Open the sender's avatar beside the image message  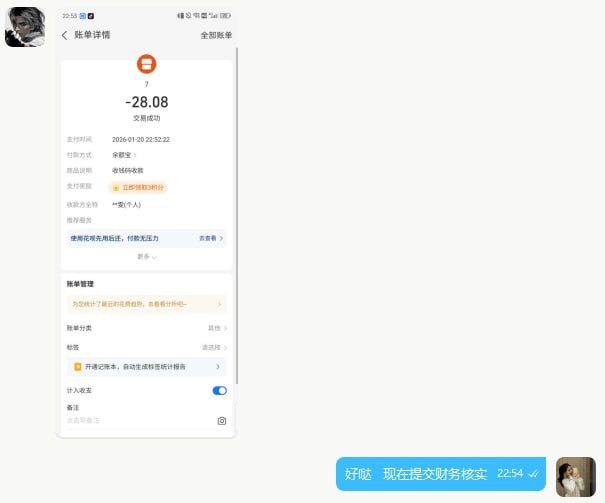click(24, 27)
